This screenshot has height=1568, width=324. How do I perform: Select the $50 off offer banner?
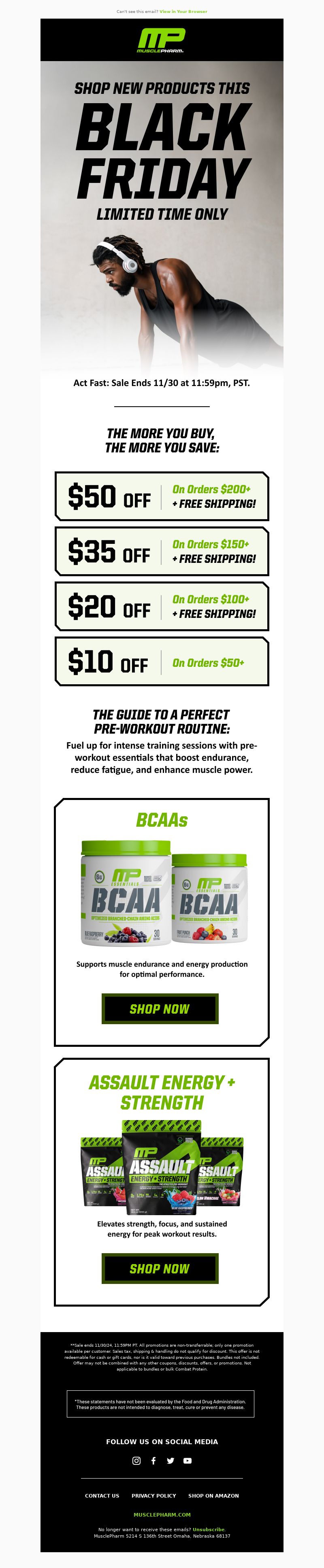pyautogui.click(x=162, y=496)
